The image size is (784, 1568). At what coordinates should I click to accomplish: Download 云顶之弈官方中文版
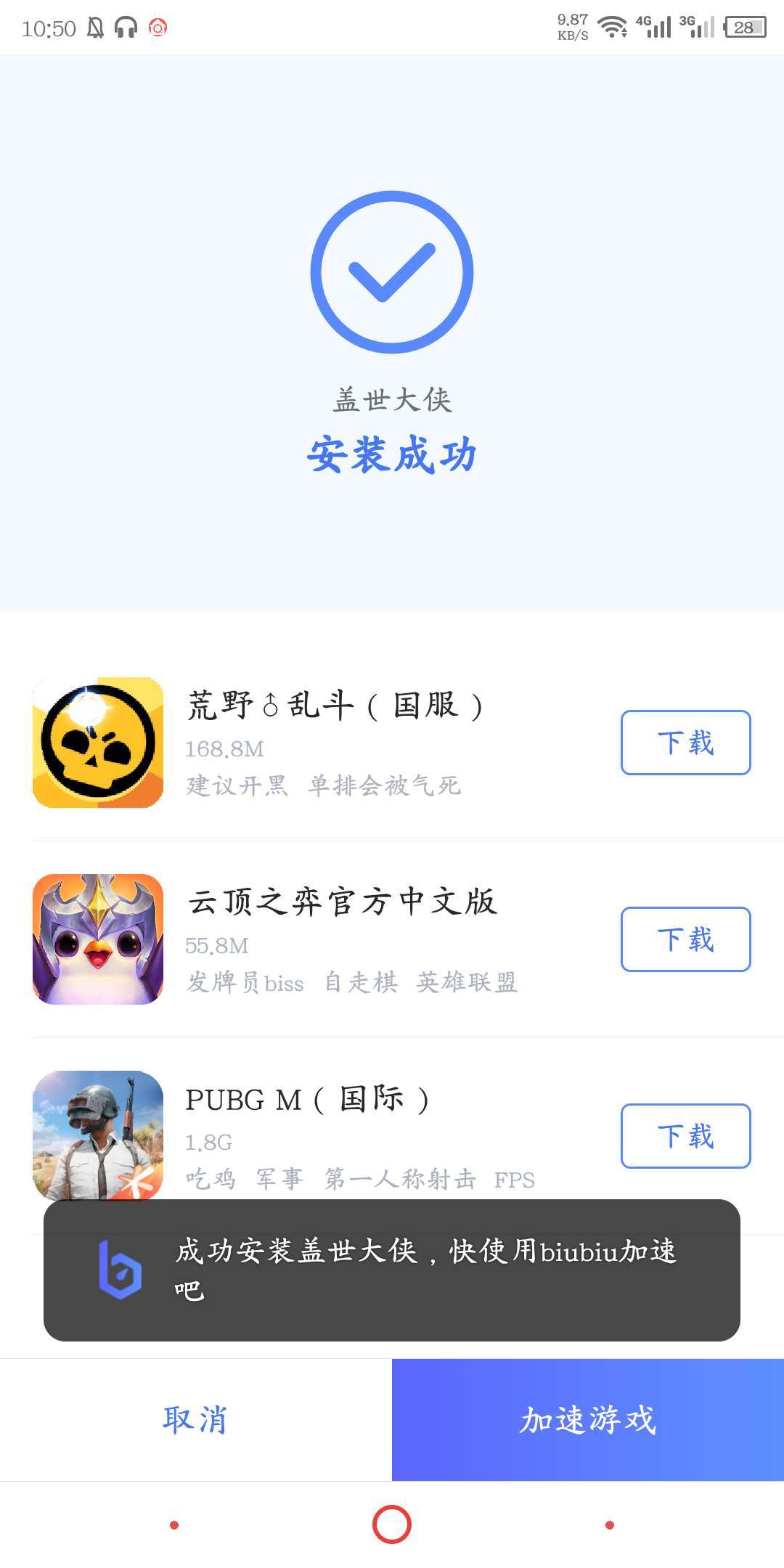(685, 939)
